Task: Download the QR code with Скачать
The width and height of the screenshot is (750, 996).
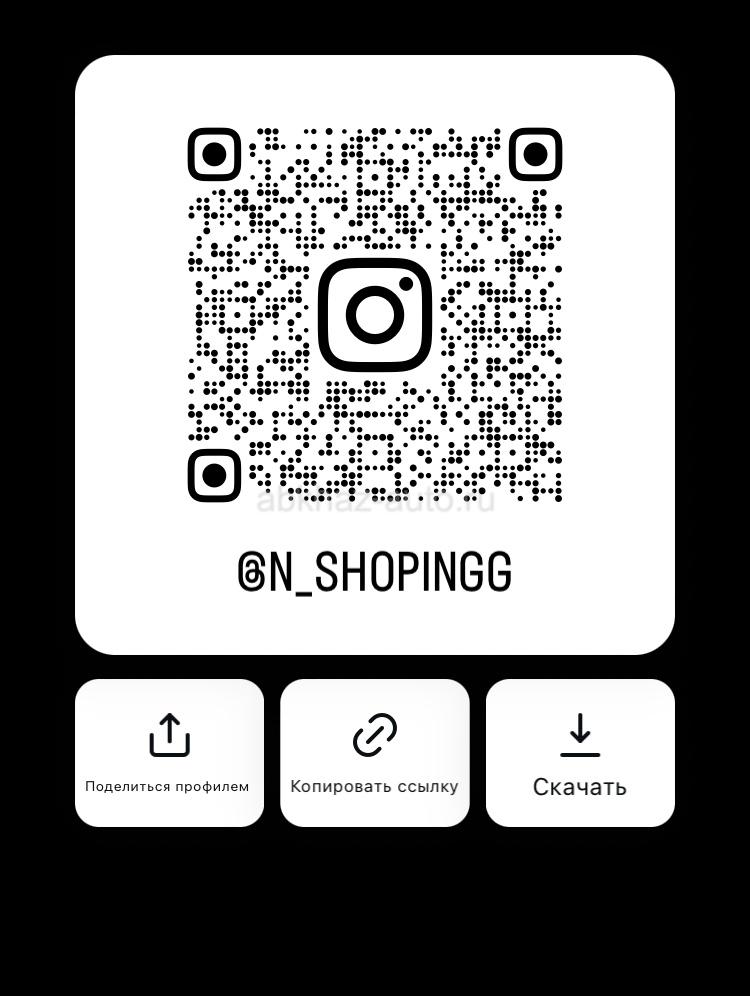Action: [x=580, y=753]
